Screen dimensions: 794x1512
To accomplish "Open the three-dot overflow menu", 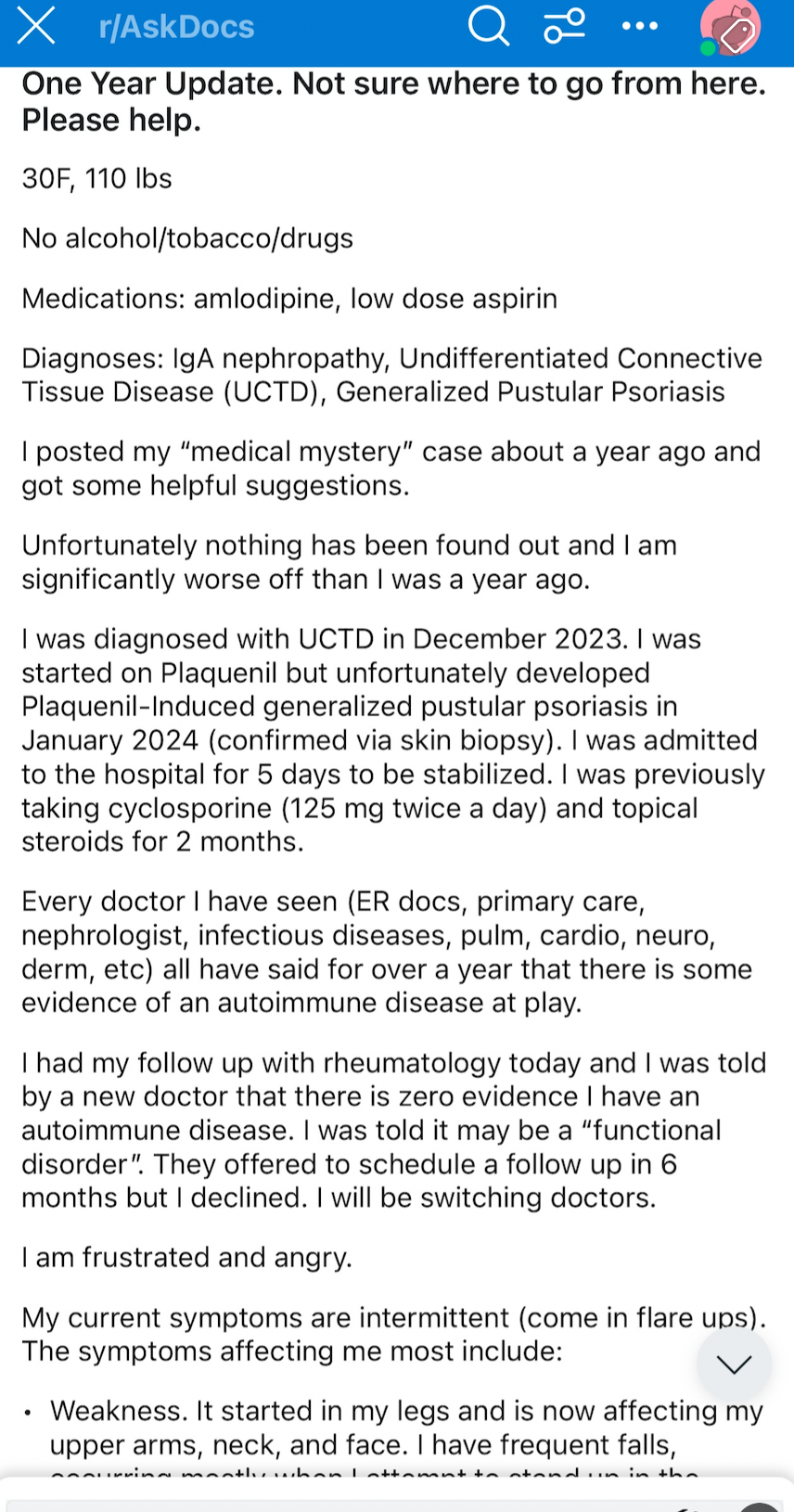I will coord(640,26).
